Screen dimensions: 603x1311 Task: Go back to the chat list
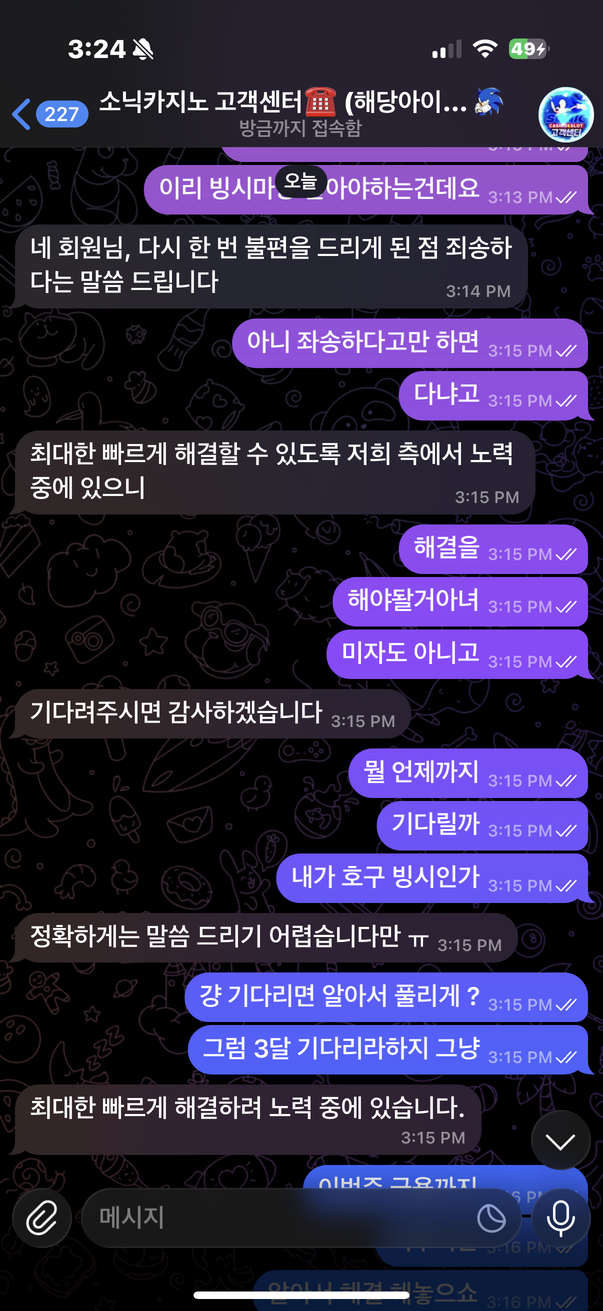pyautogui.click(x=45, y=114)
